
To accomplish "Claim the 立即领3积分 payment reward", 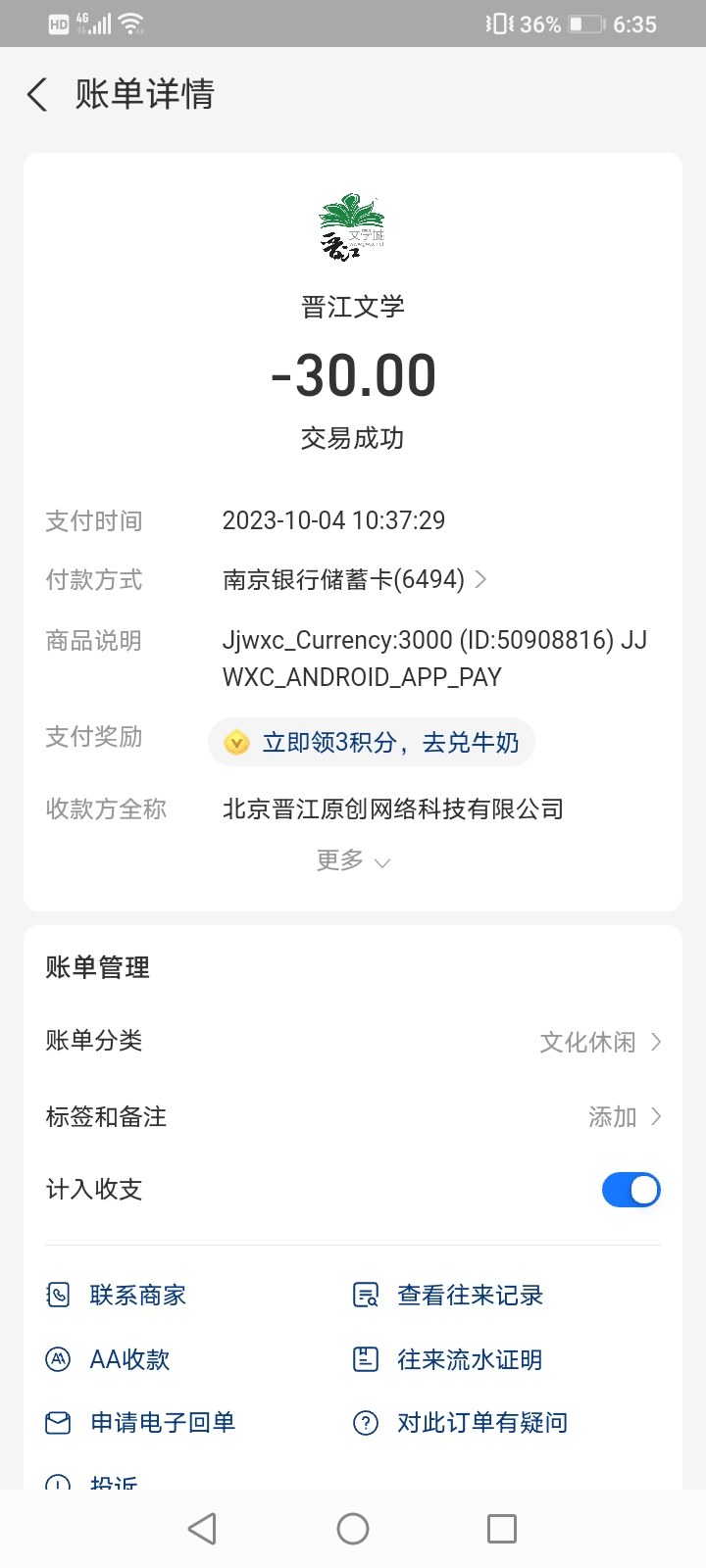I will pyautogui.click(x=372, y=742).
